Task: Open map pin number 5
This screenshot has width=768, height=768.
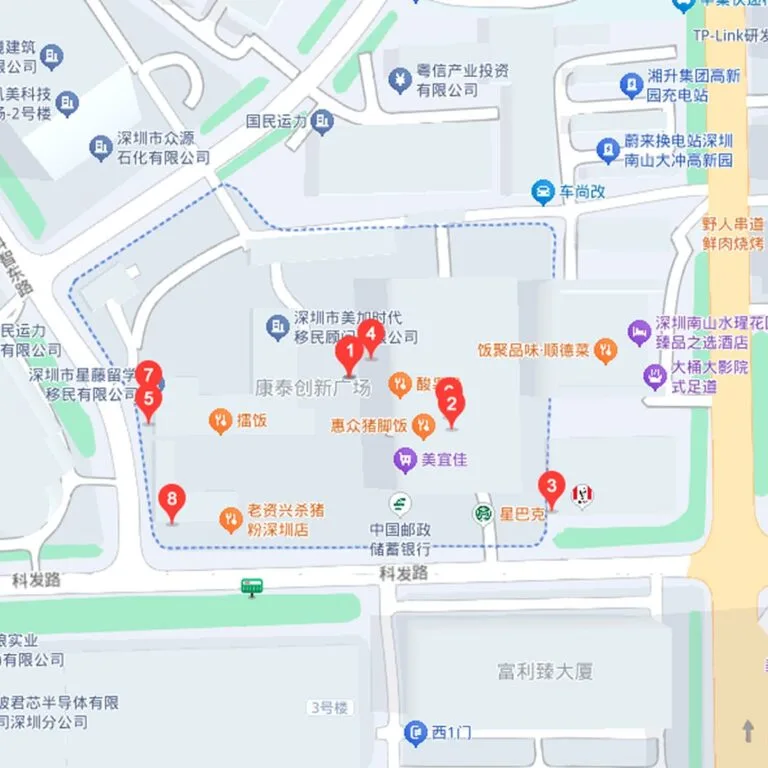Action: pos(148,402)
